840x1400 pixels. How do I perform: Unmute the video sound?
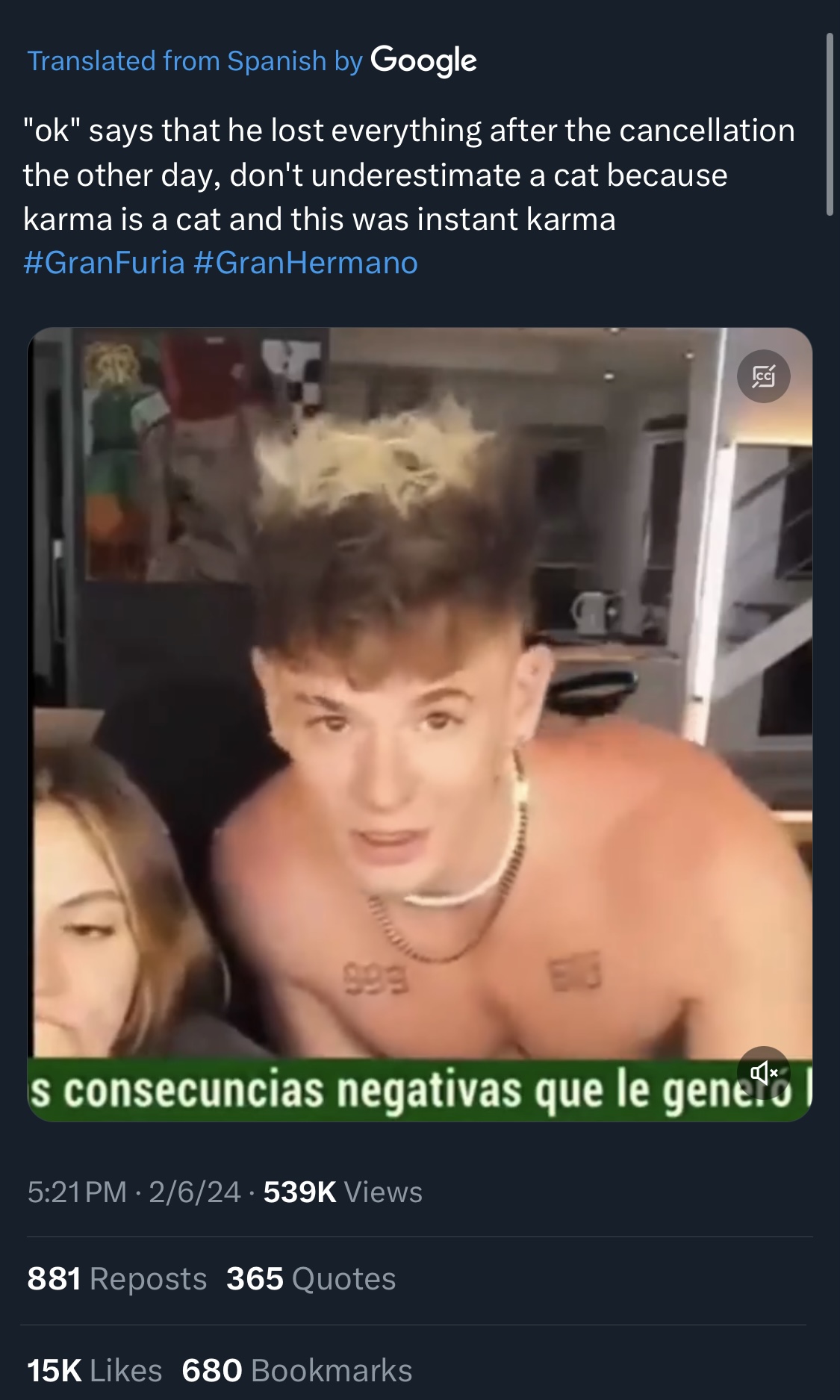[x=763, y=1073]
